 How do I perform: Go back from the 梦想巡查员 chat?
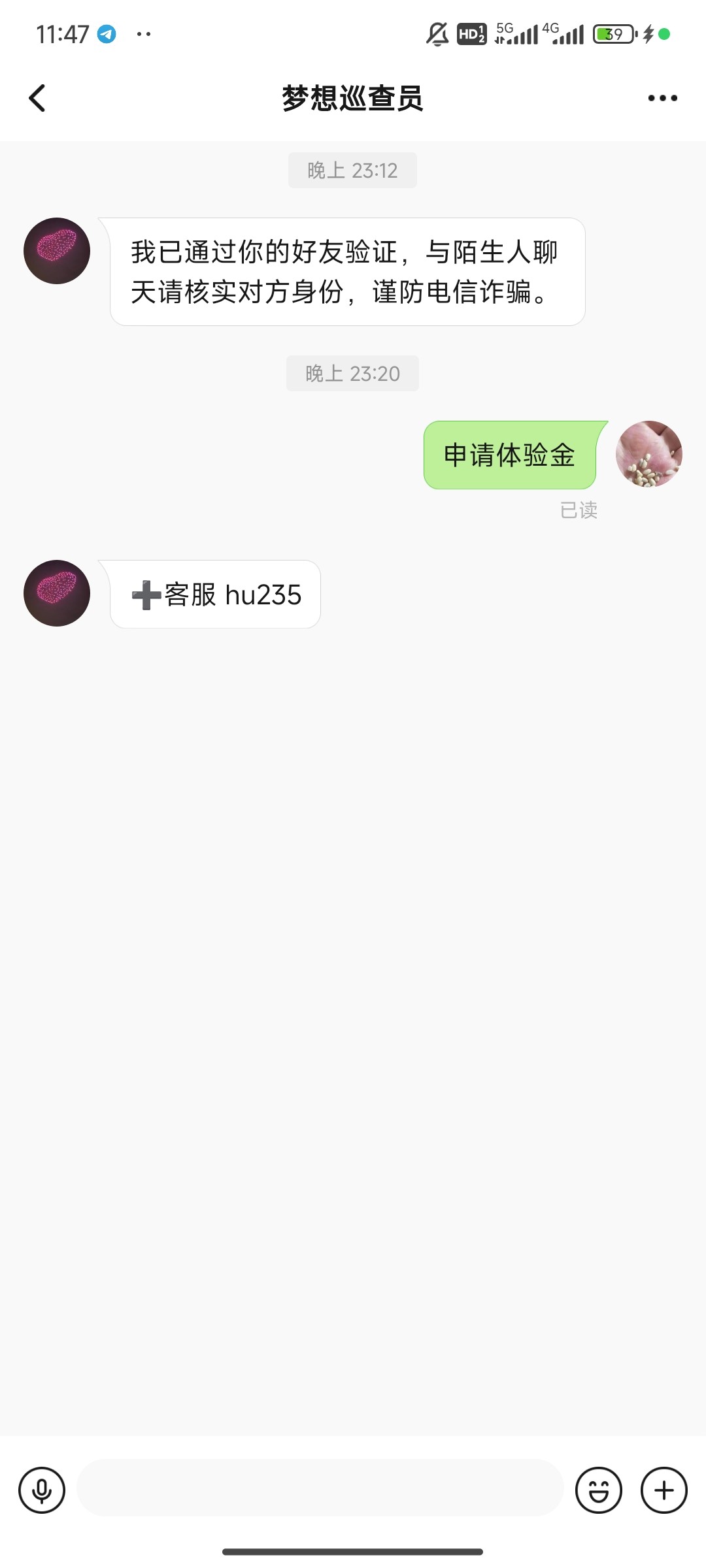click(x=37, y=99)
